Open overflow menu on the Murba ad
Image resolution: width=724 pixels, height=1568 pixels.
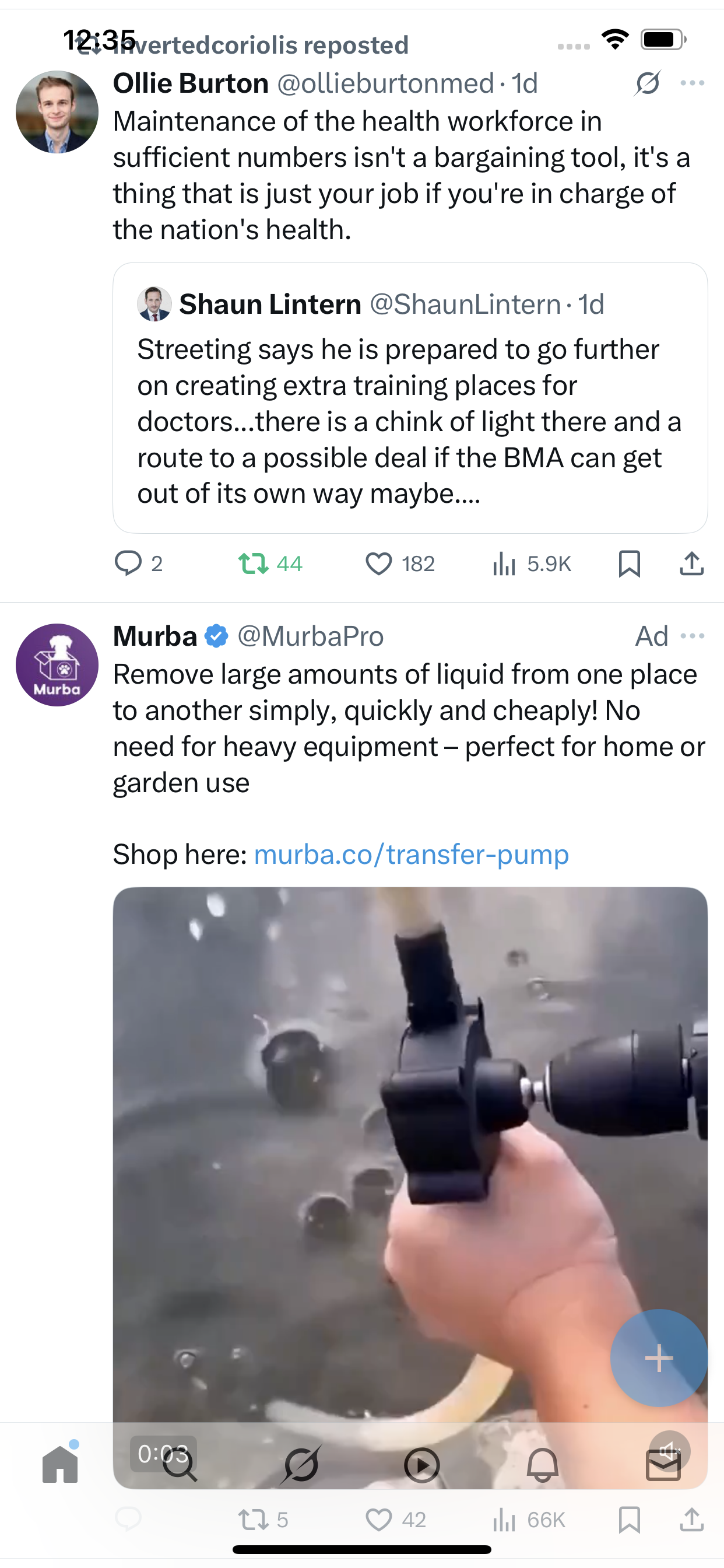[x=693, y=636]
